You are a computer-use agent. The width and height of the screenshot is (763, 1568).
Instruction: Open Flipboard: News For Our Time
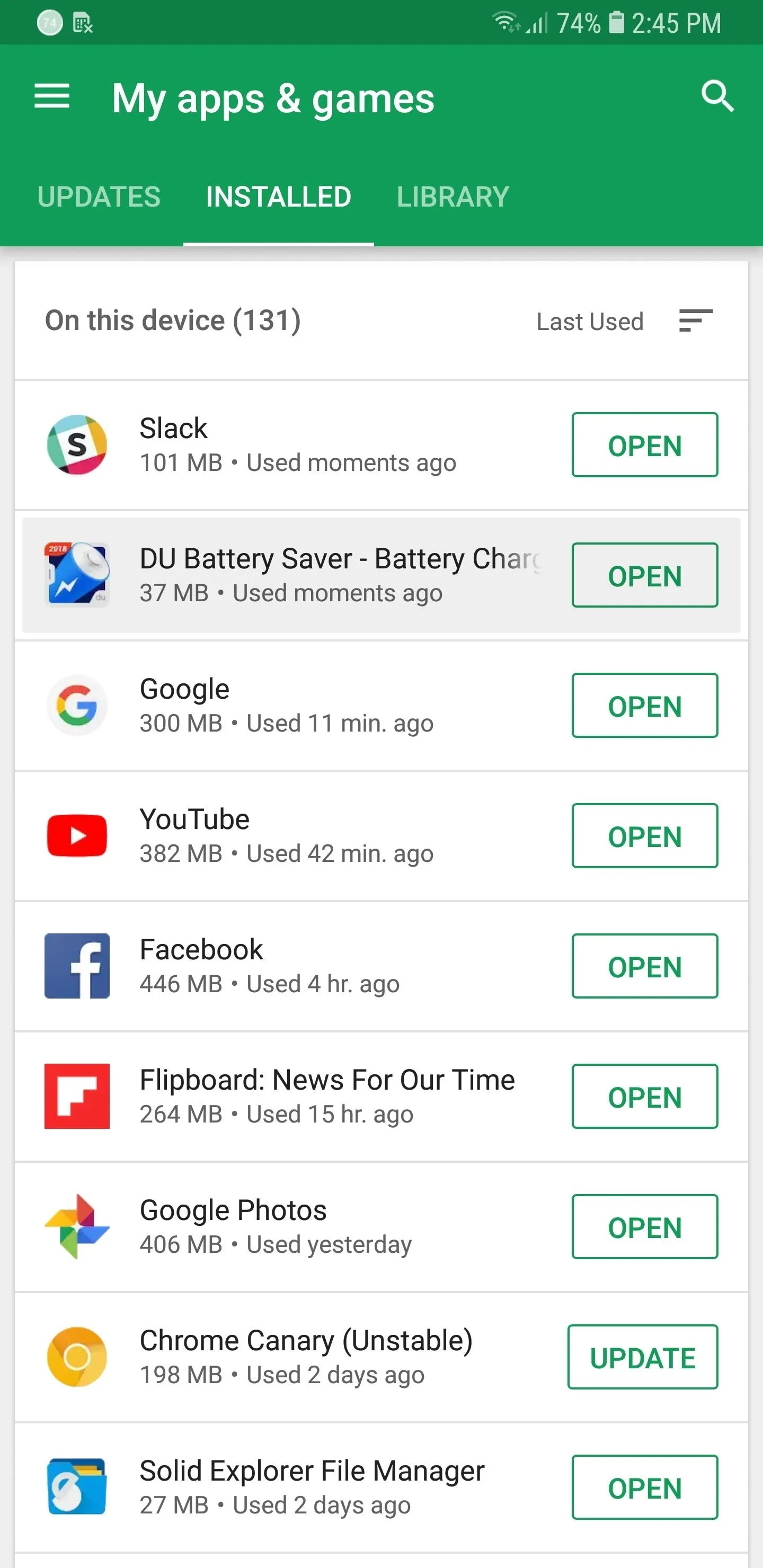pos(644,1096)
